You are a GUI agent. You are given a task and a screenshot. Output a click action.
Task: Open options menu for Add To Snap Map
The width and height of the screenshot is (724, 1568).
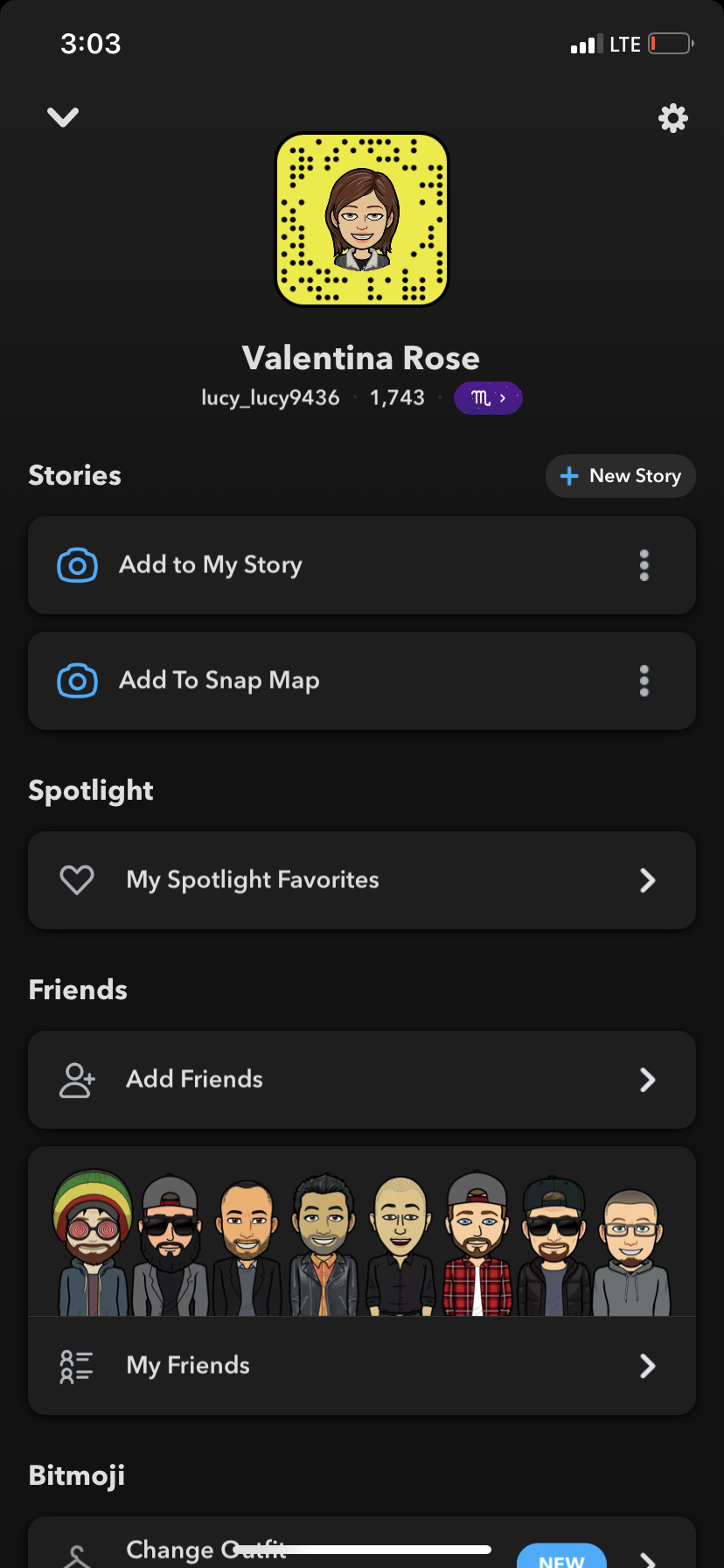tap(644, 681)
